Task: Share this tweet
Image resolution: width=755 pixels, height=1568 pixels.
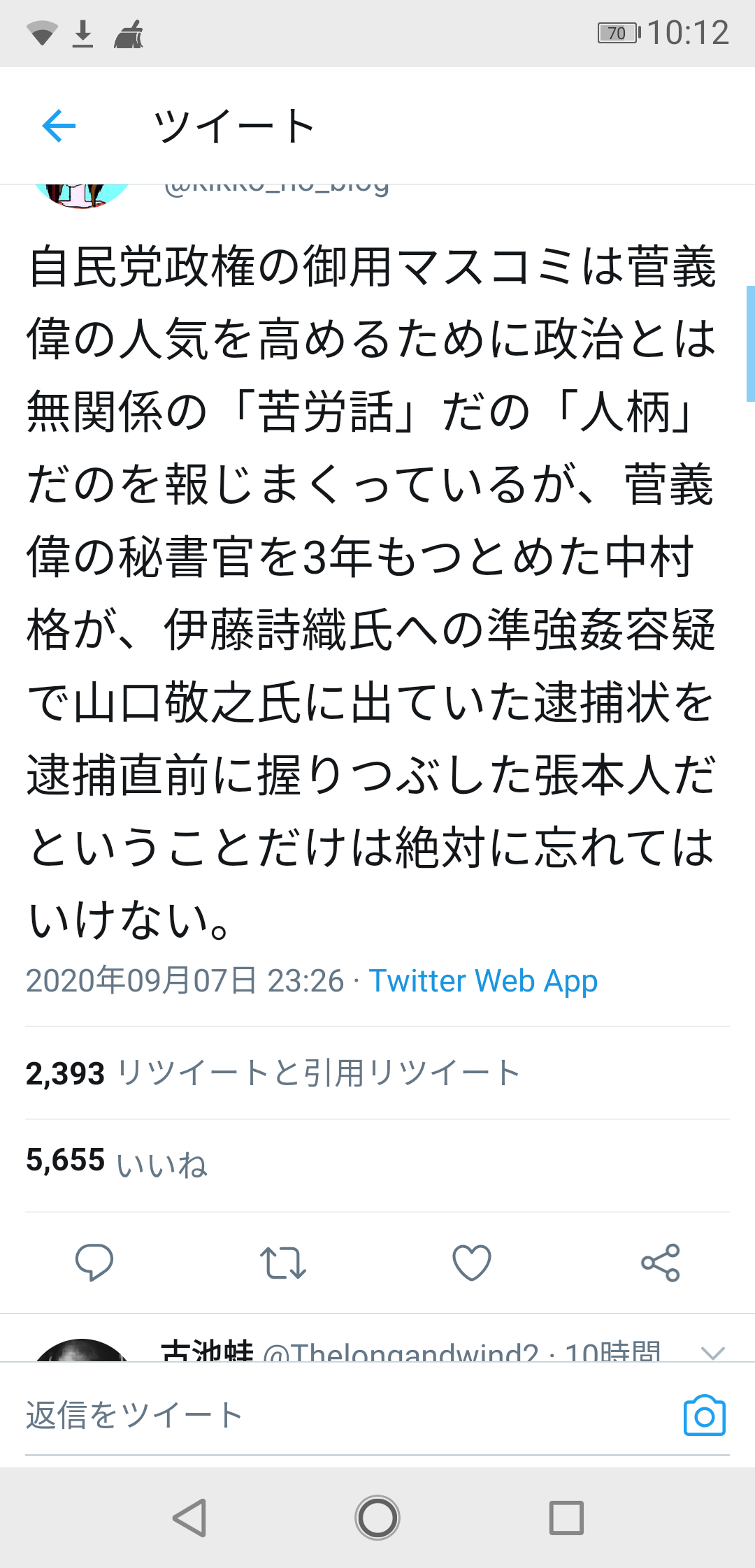Action: [661, 1263]
